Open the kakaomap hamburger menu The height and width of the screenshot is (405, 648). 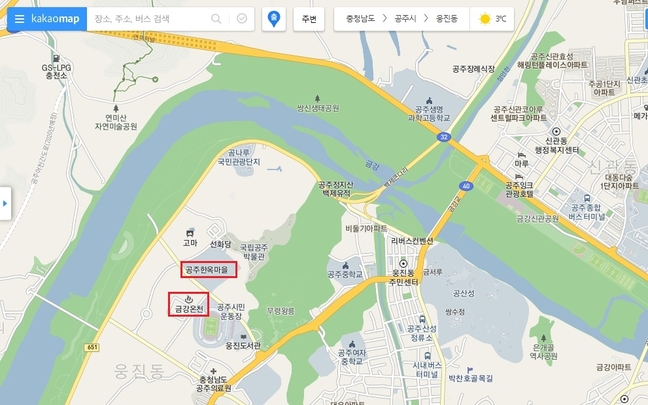[x=19, y=19]
